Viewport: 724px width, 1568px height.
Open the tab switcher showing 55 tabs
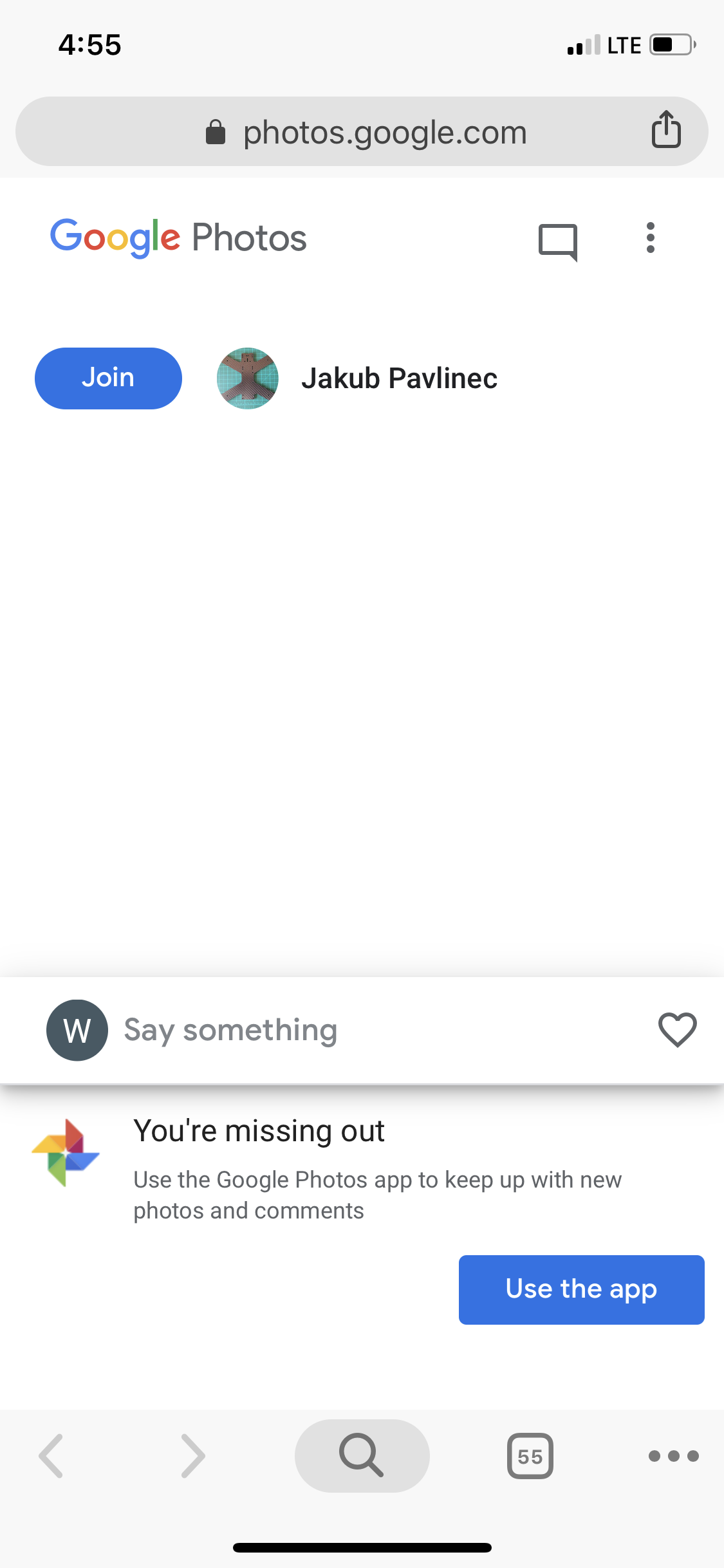click(x=530, y=1455)
